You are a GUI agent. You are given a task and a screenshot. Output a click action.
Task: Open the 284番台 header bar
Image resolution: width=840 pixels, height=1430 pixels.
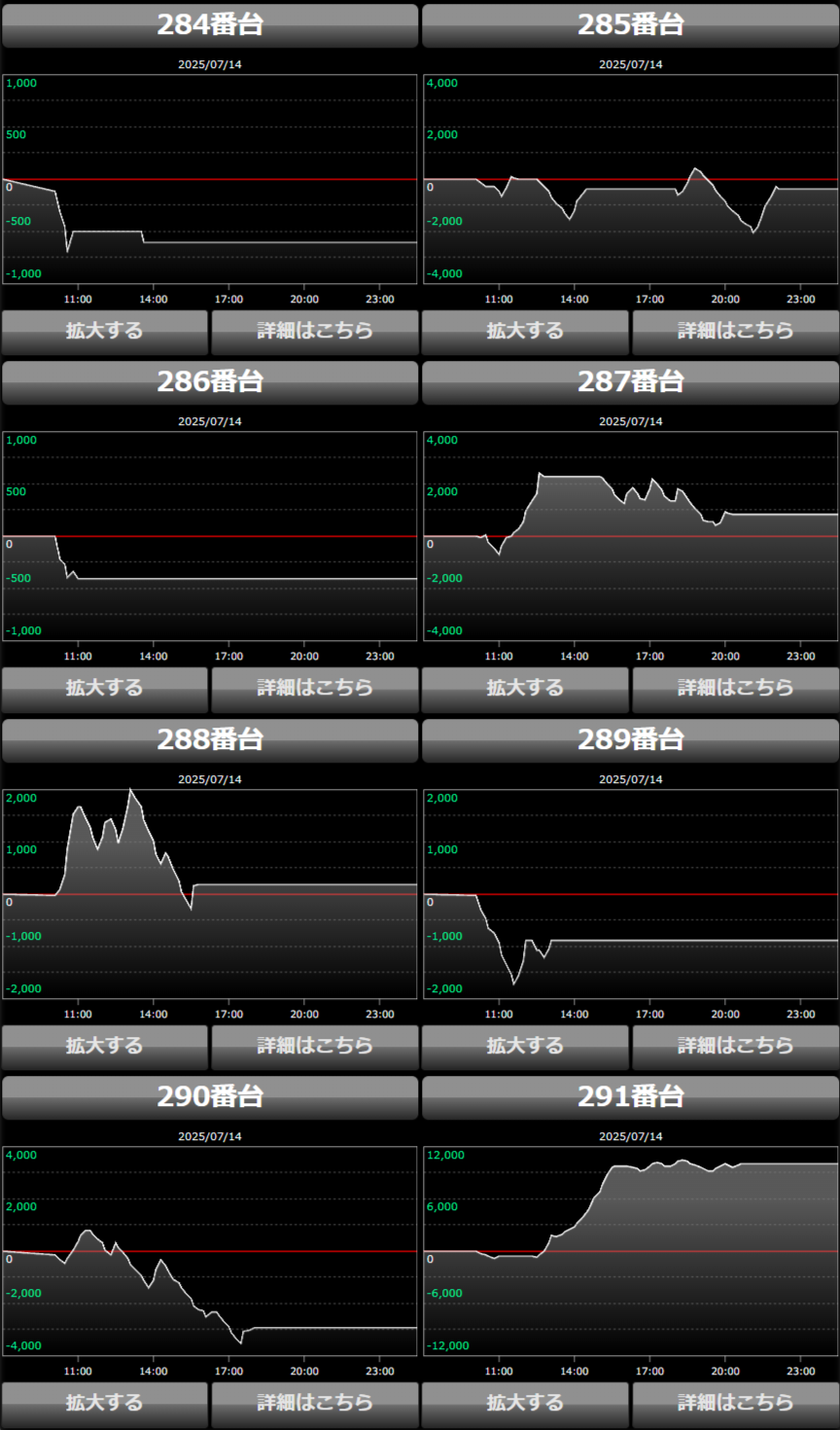(210, 25)
